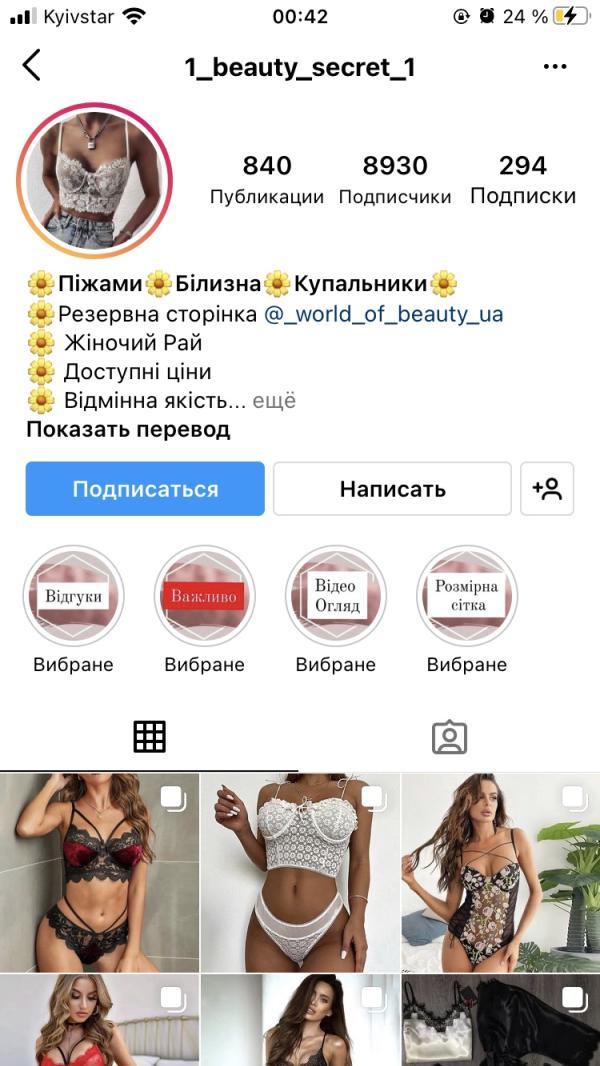Viewport: 600px width, 1066px height.
Task: Open the 294 Подписки following list
Action: [523, 180]
